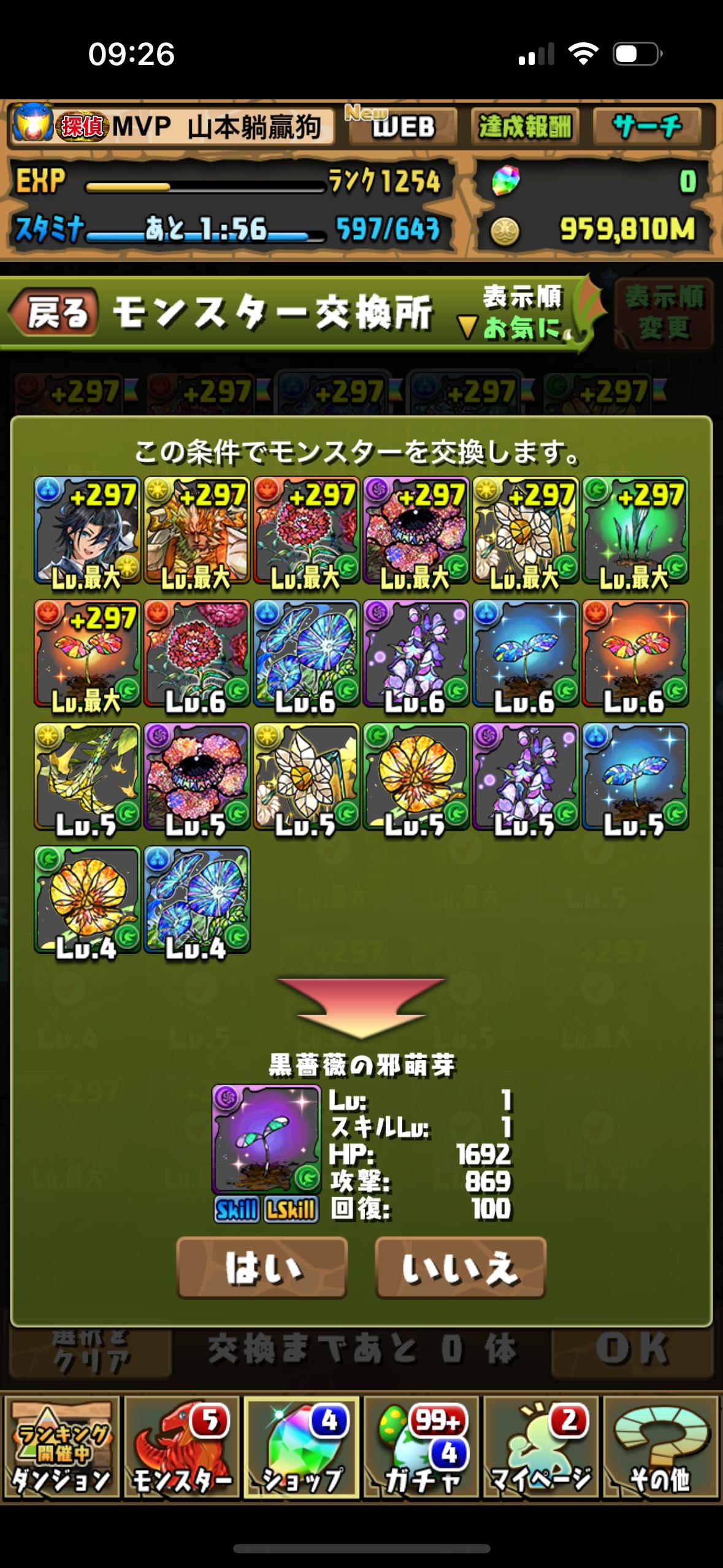Switch to the ショップ tab
Image resolution: width=723 pixels, height=1568 pixels.
[x=301, y=1448]
